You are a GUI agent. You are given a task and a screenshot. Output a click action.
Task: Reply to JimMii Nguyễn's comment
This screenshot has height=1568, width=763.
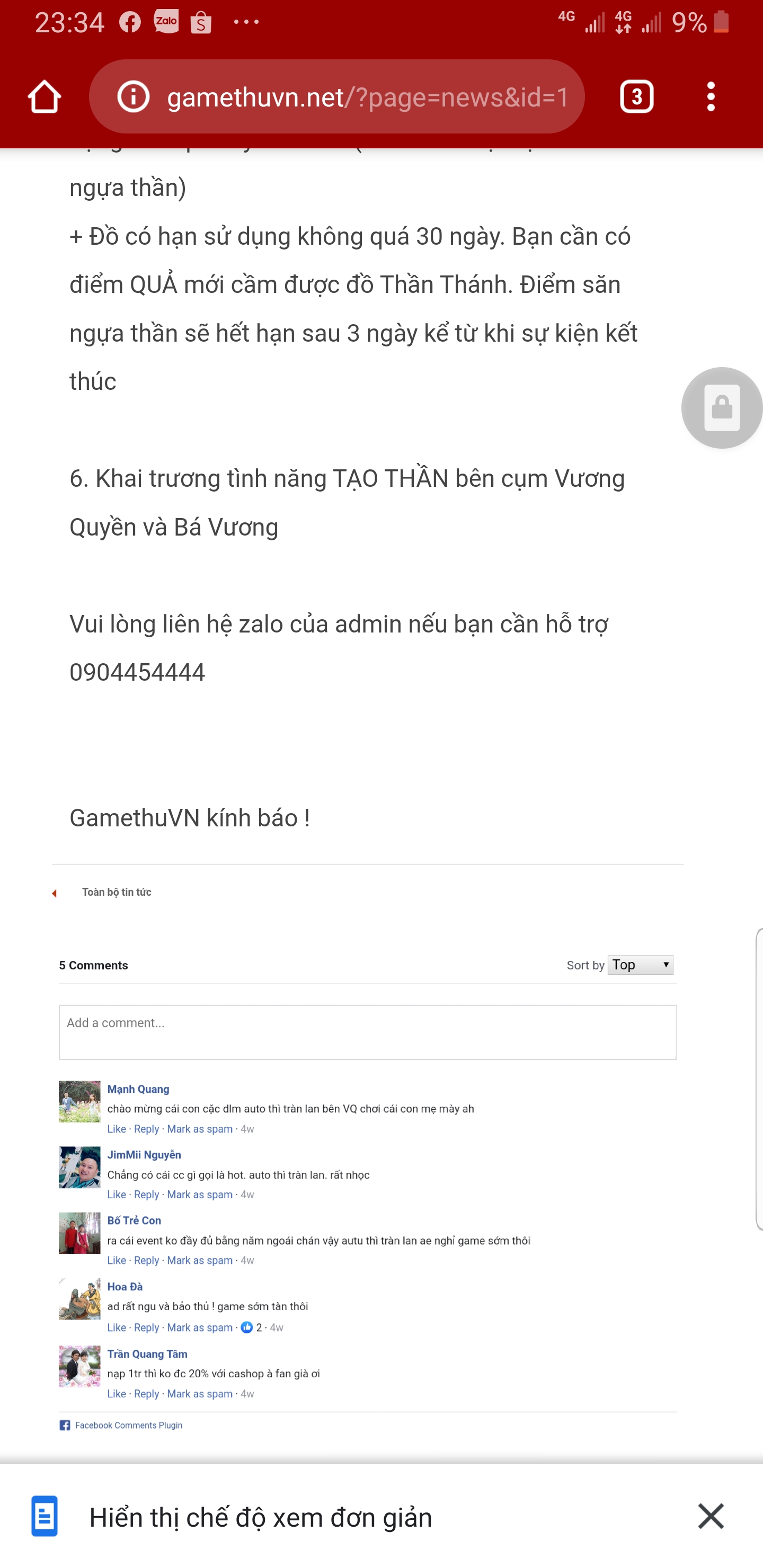pos(146,1195)
